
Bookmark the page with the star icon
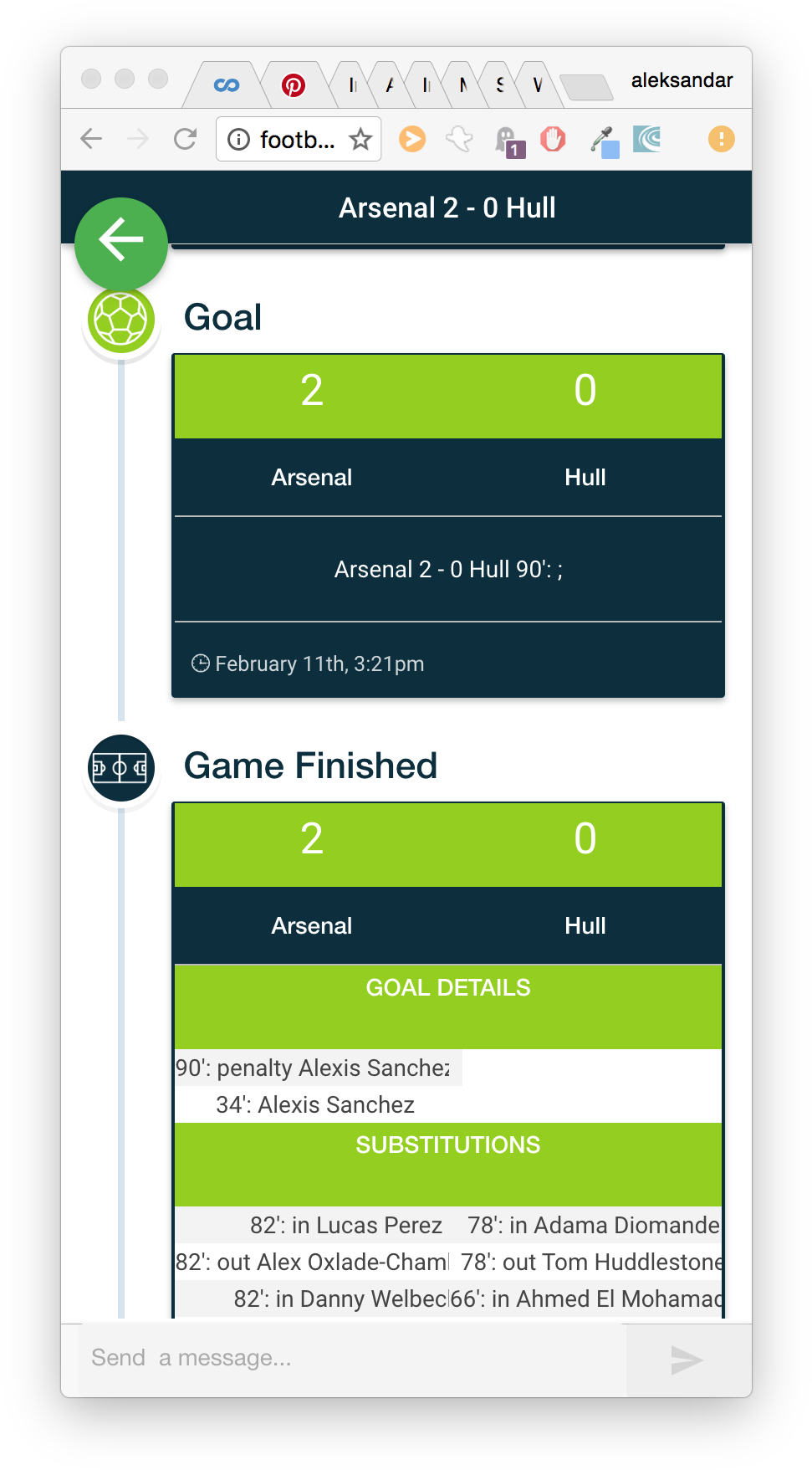coord(360,139)
